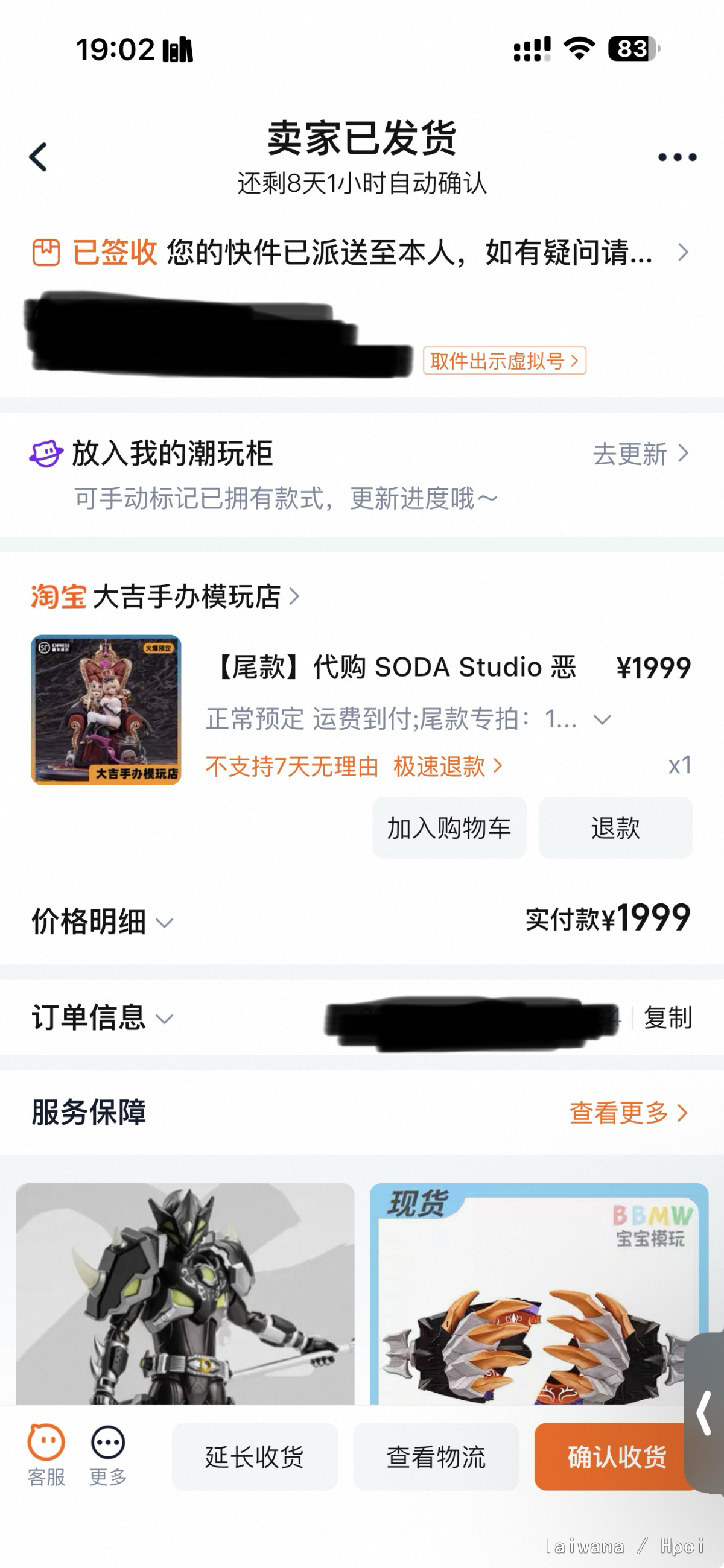Viewport: 724px width, 1568px height.
Task: Tap the 加入购物车 button
Action: (x=449, y=828)
